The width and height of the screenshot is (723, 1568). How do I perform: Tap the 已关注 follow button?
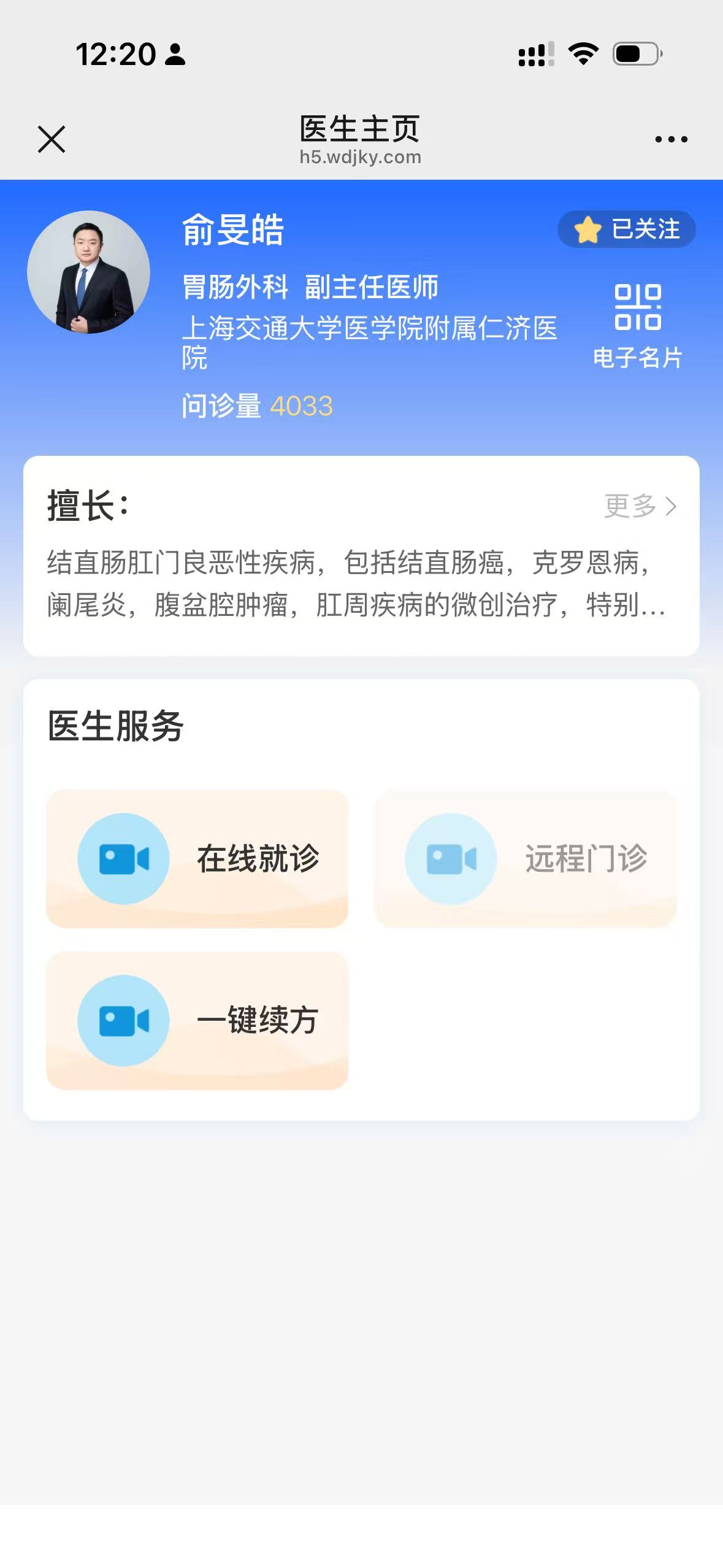(626, 229)
